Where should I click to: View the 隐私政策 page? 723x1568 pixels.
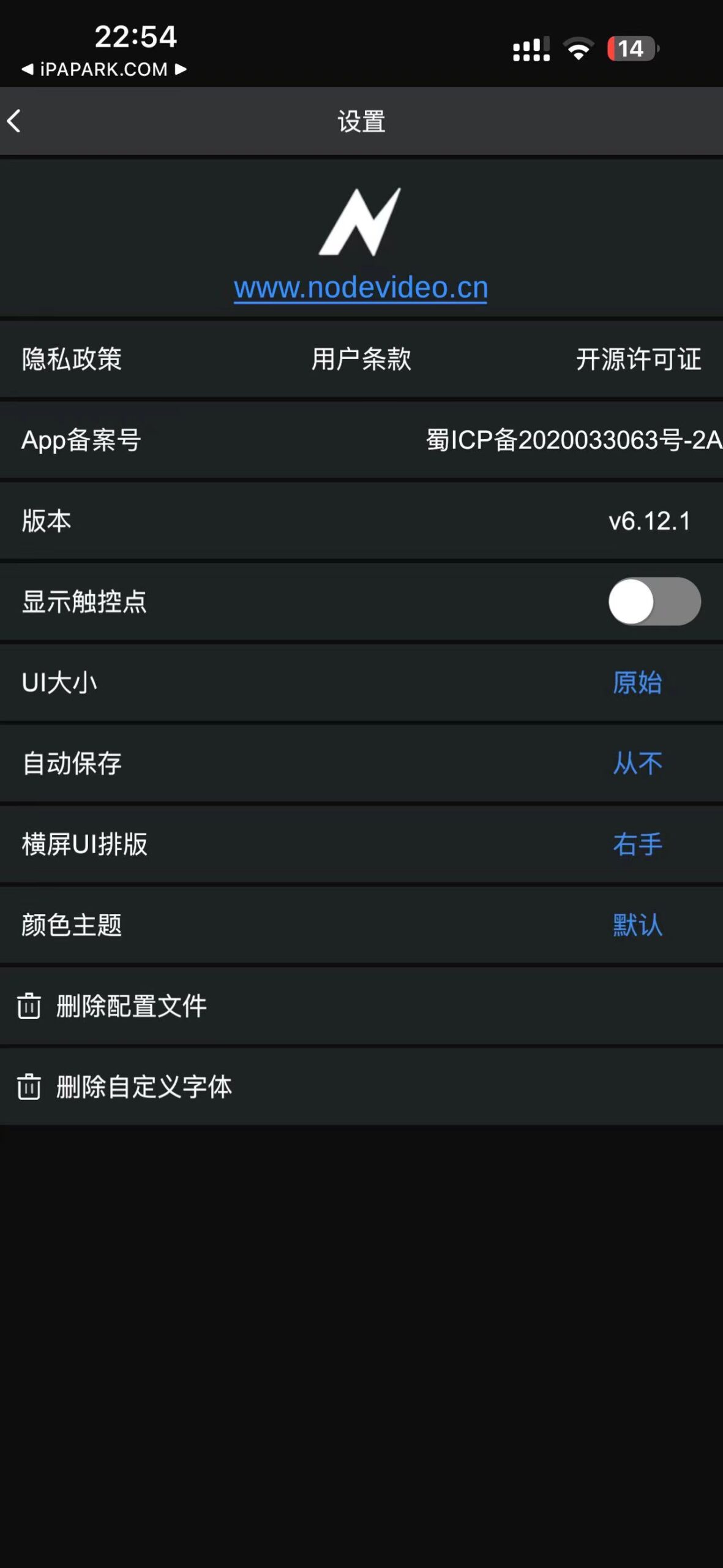[72, 360]
